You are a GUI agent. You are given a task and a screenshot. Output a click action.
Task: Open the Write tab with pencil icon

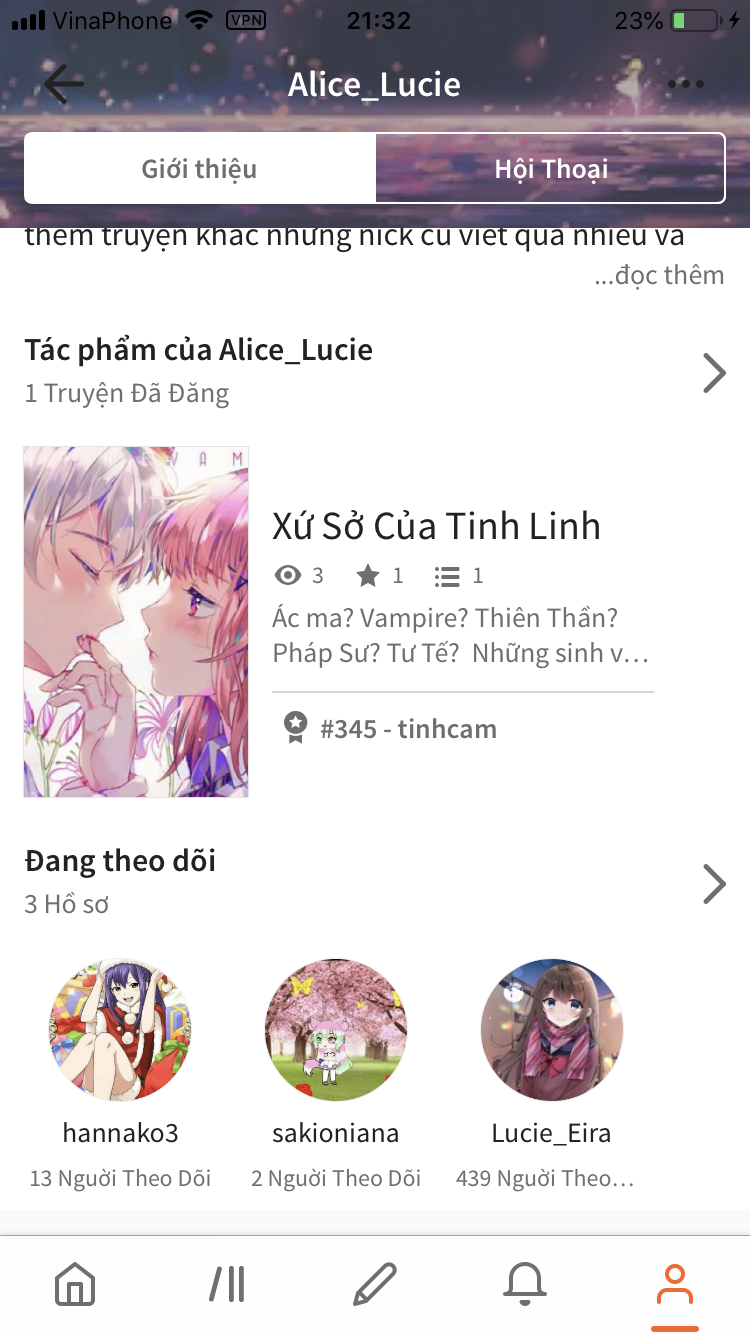[375, 1283]
